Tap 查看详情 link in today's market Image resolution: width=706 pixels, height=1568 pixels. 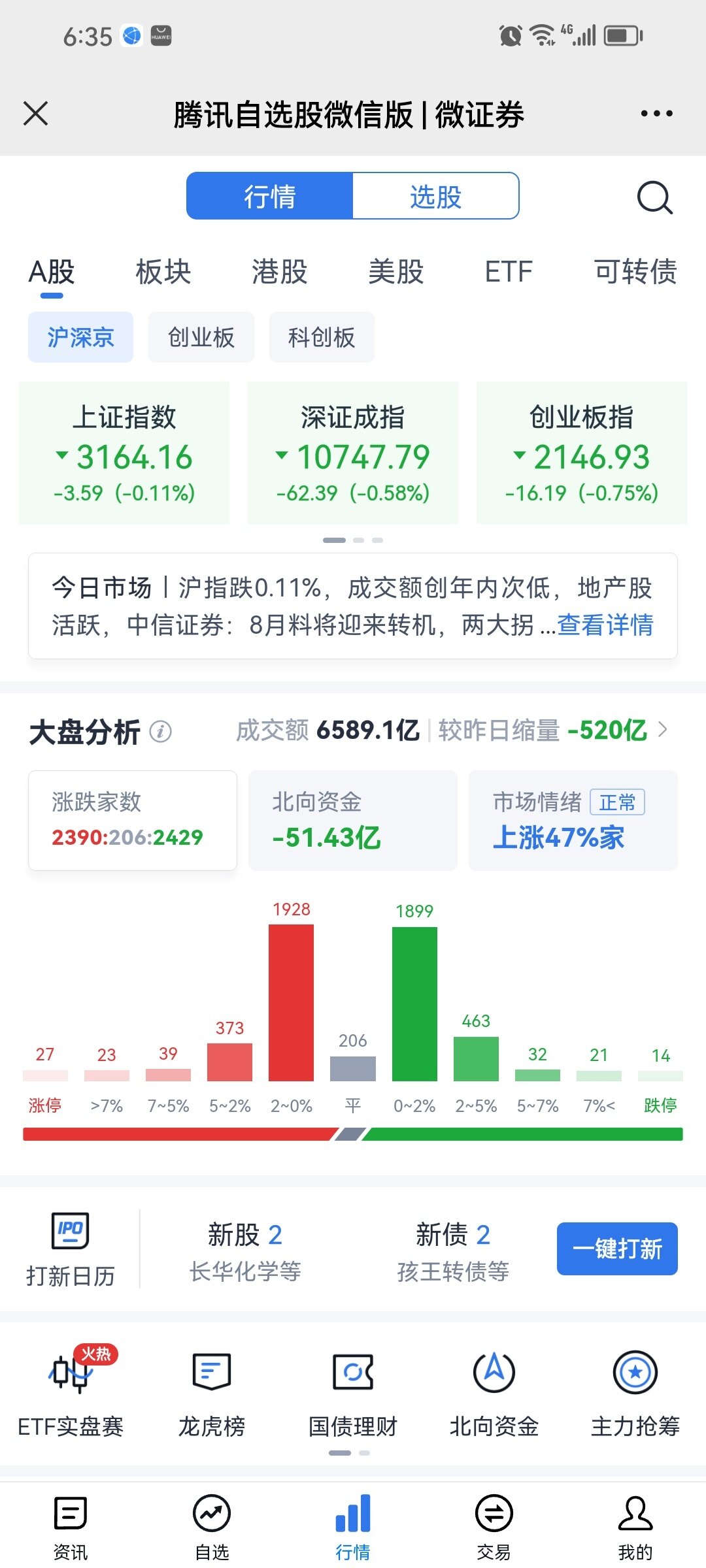(x=605, y=625)
